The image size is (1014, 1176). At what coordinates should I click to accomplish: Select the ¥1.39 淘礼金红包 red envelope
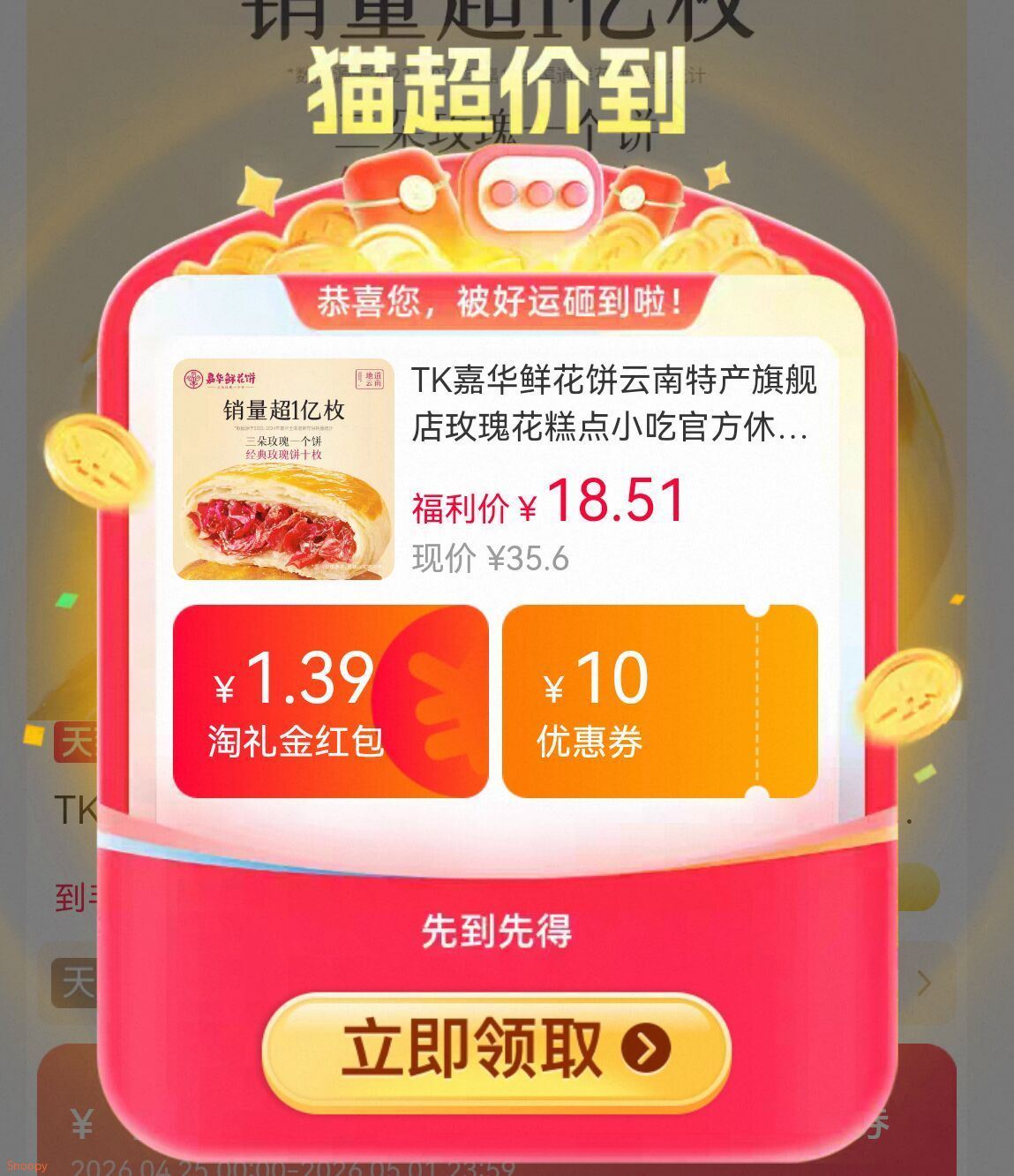pyautogui.click(x=330, y=701)
